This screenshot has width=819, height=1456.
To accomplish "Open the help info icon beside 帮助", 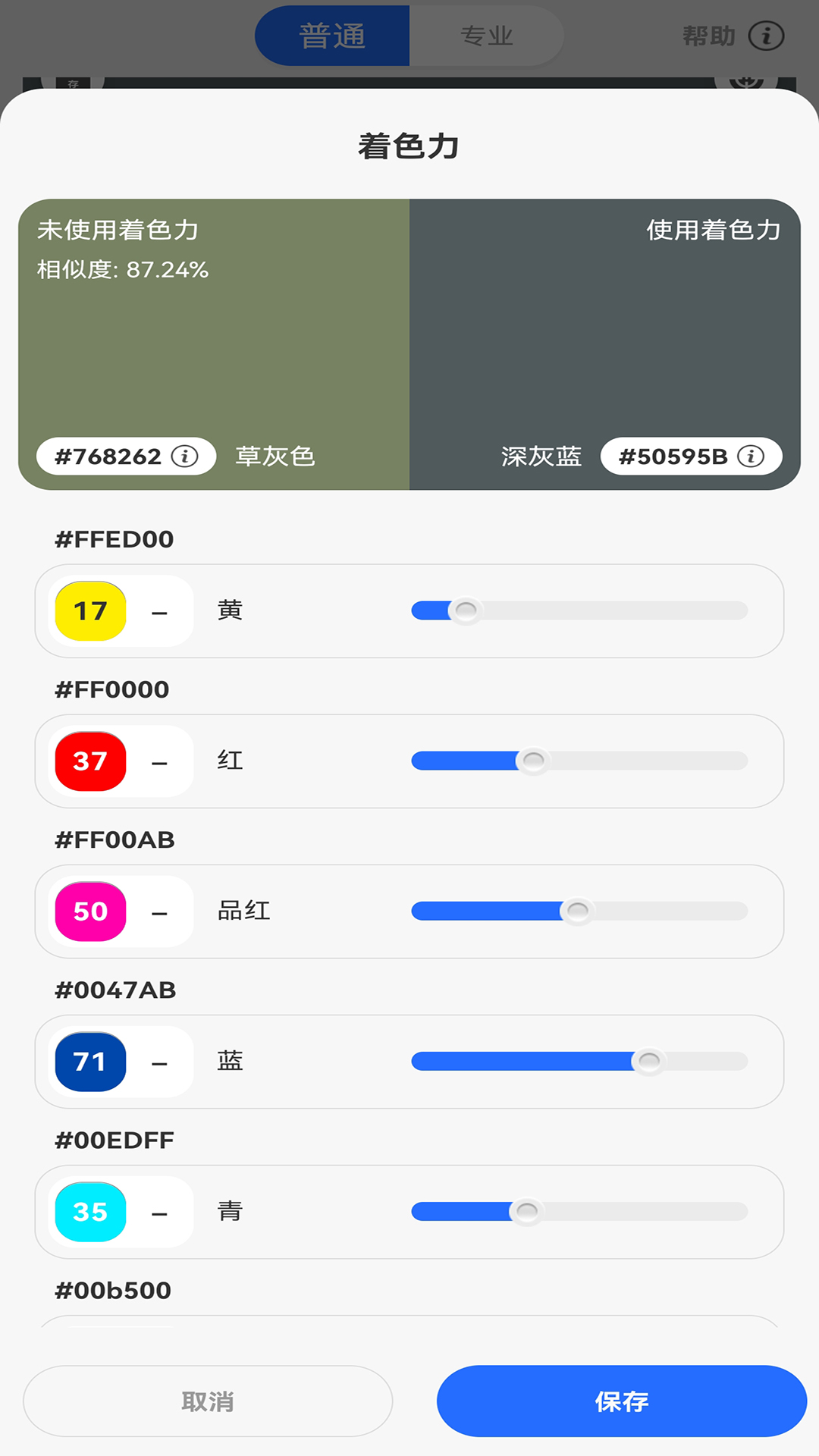I will tap(766, 35).
